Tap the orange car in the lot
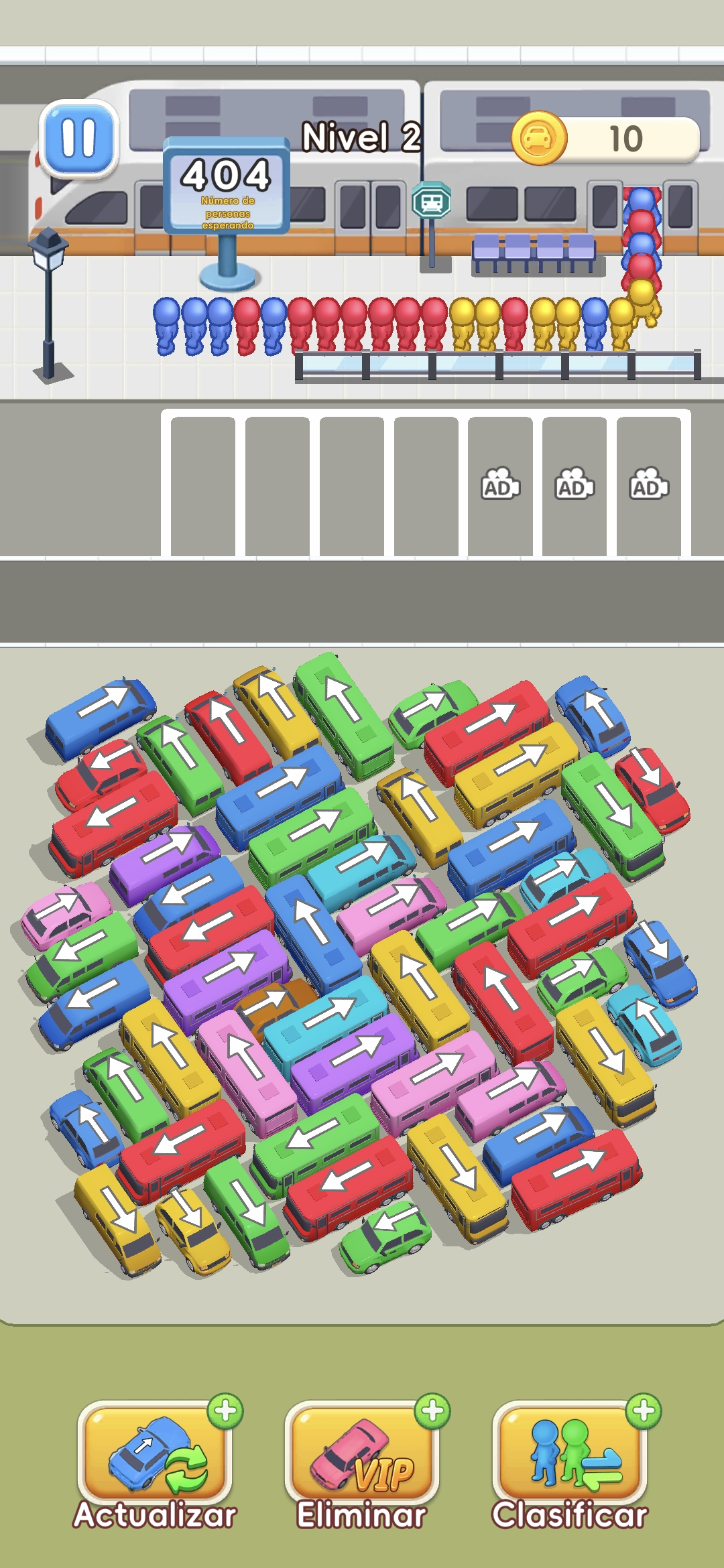This screenshot has width=724, height=1568. pos(275,1003)
